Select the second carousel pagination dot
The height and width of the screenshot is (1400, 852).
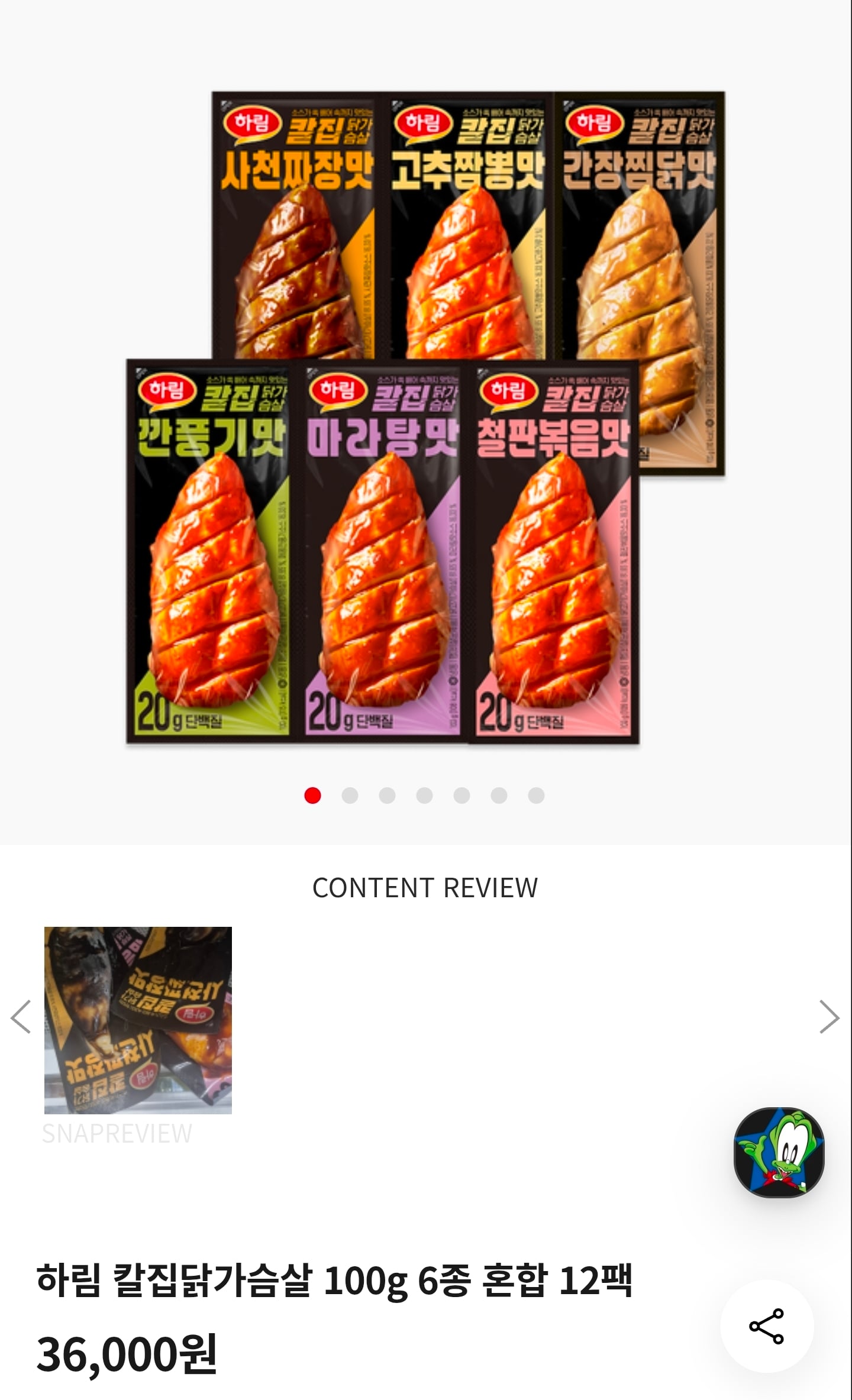[x=350, y=796]
